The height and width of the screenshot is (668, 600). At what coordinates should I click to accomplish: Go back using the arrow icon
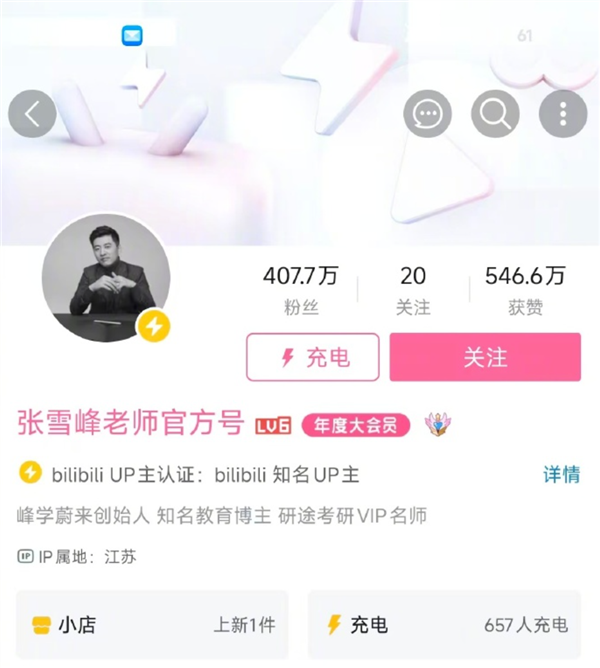32,114
